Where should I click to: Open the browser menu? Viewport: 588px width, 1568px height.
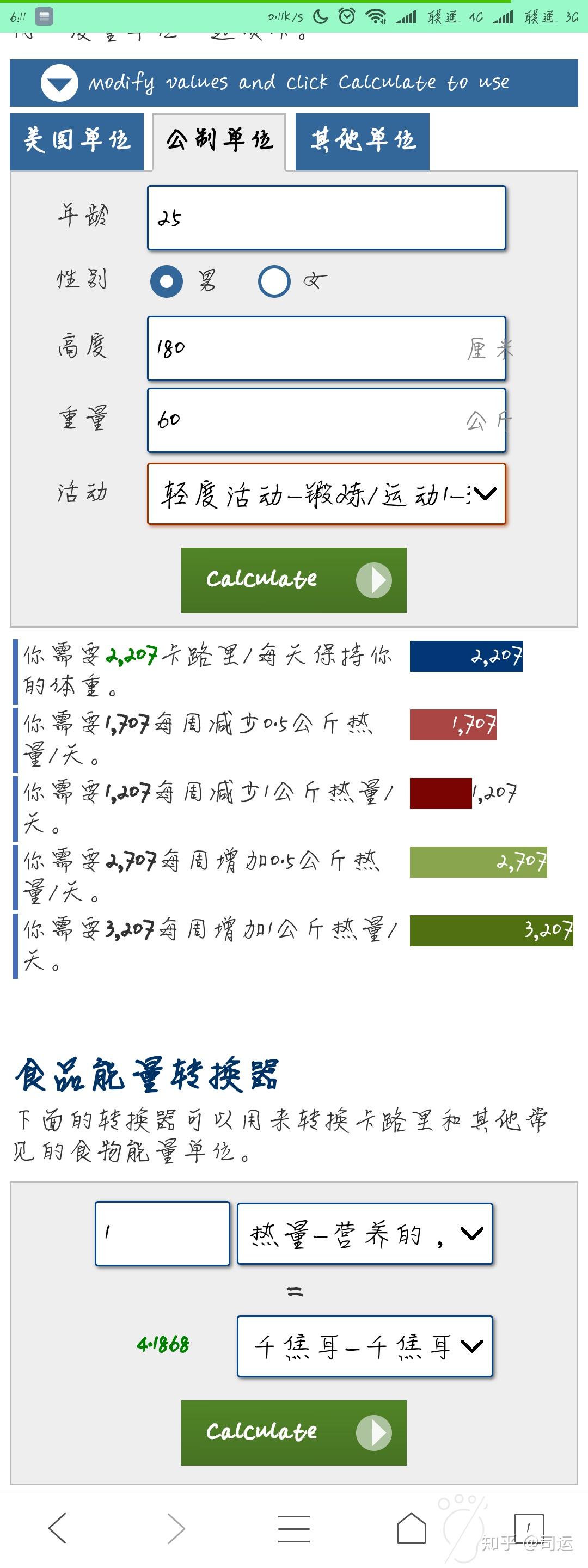coord(294,1528)
